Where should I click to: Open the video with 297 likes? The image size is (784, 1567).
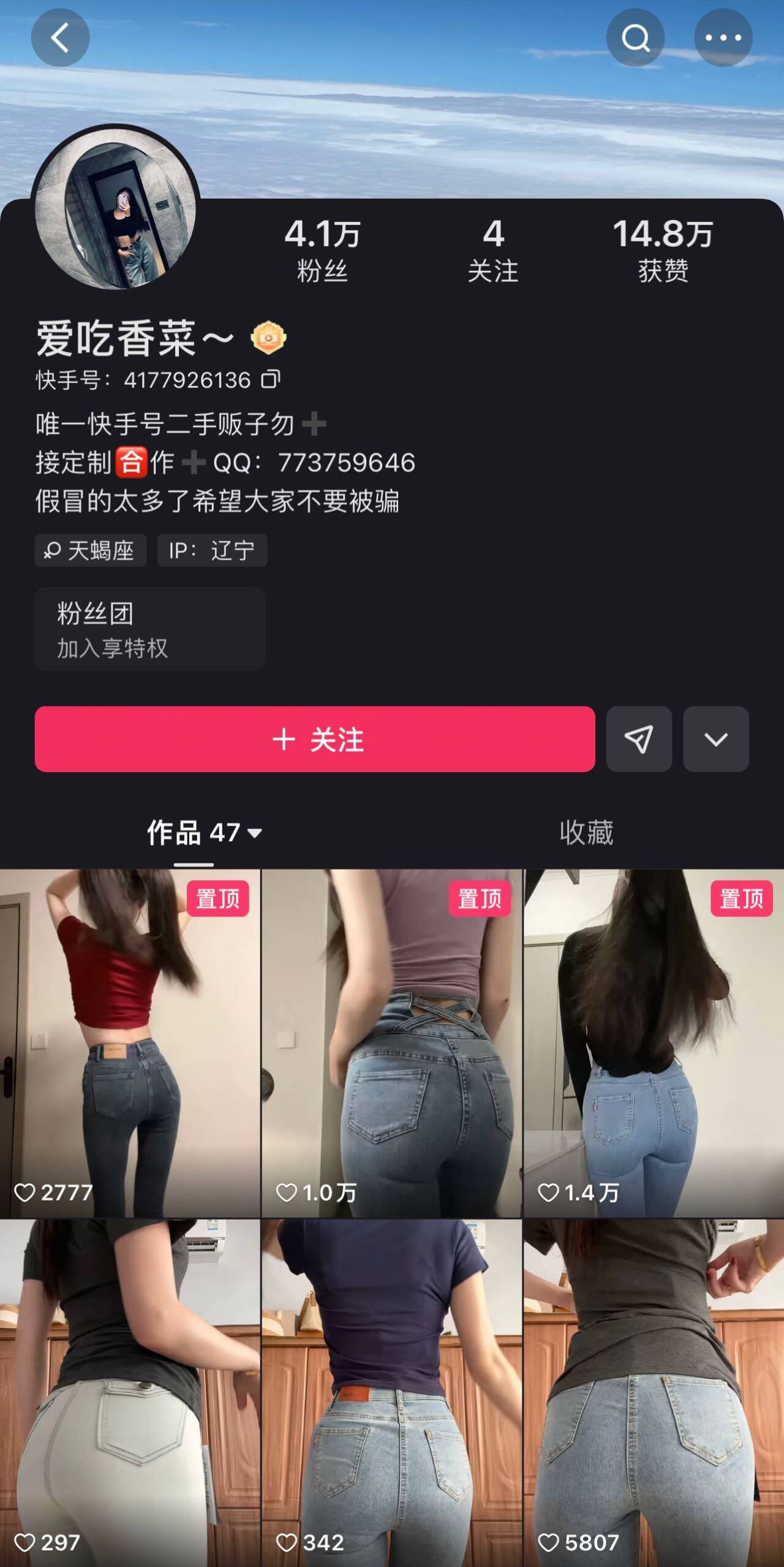[130, 1391]
